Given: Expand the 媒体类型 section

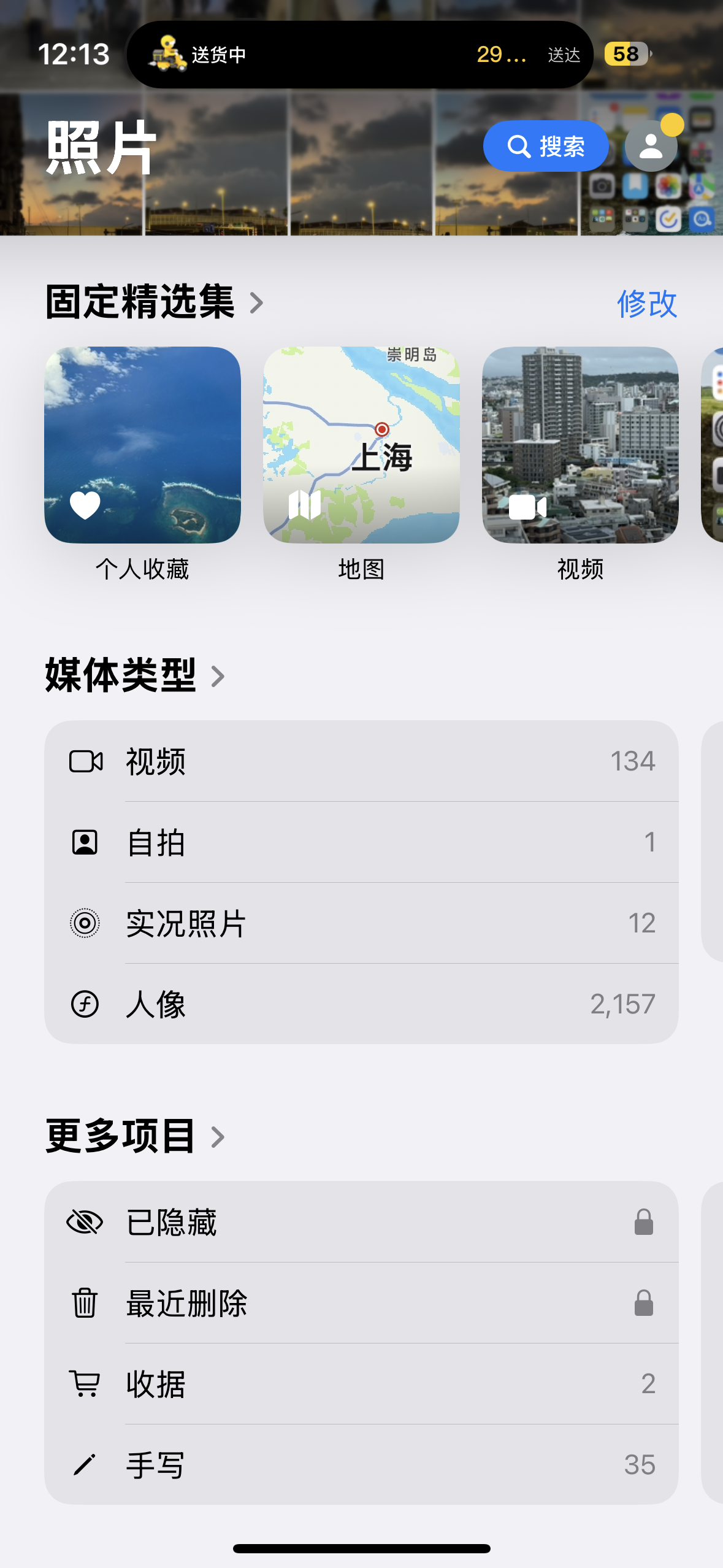Looking at the screenshot, I should pyautogui.click(x=135, y=675).
